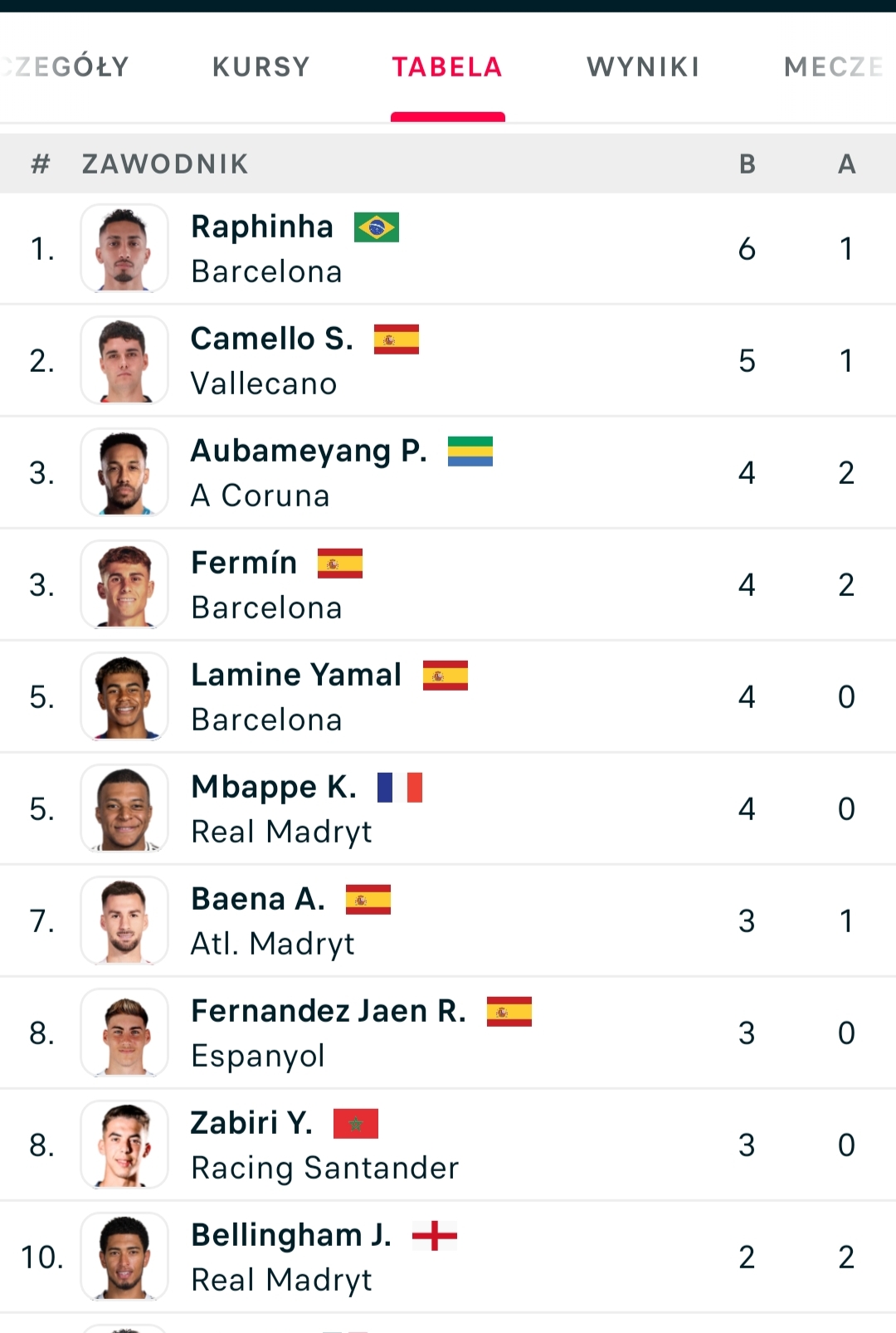This screenshot has width=896, height=1333.
Task: View Mbappe K. player row
Action: (x=448, y=808)
